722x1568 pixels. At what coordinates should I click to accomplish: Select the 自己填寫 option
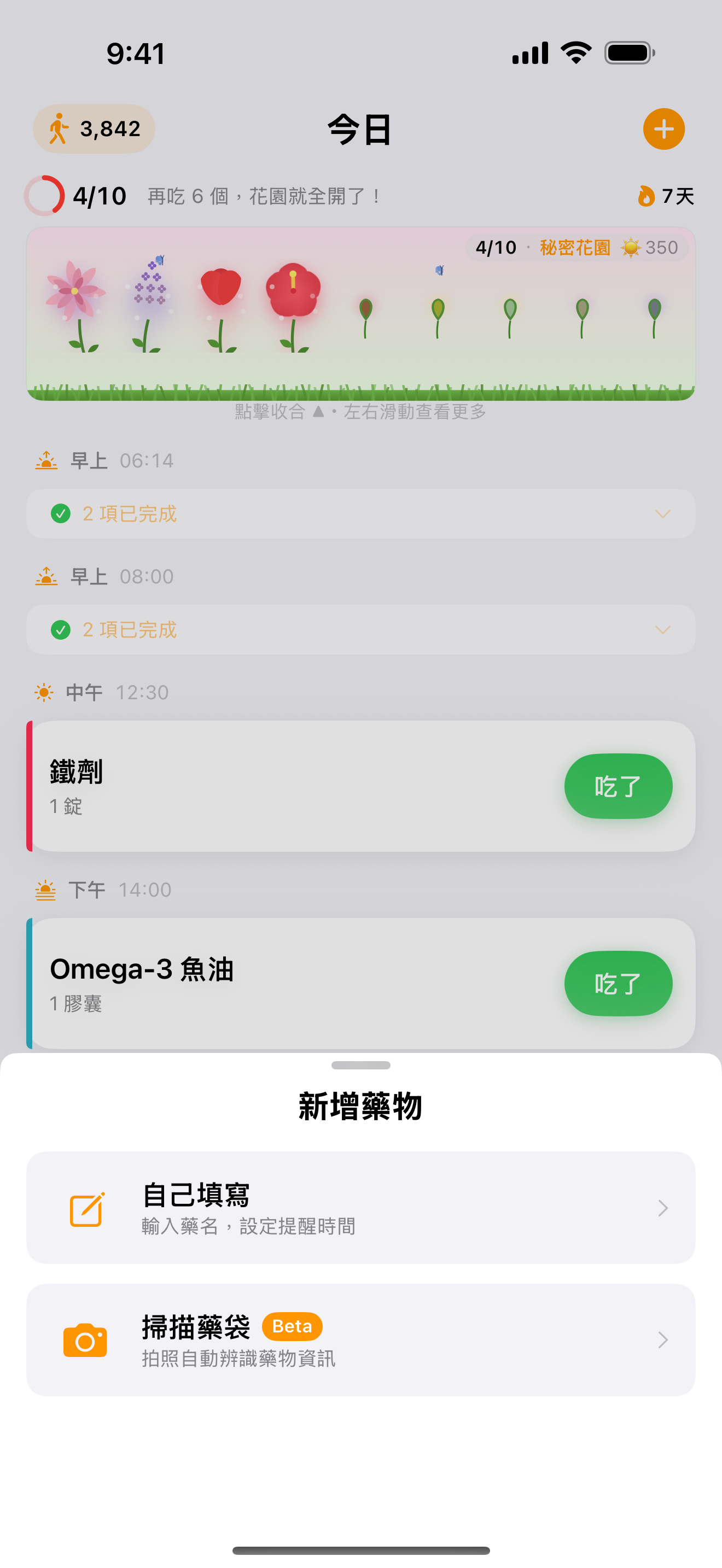(360, 1208)
